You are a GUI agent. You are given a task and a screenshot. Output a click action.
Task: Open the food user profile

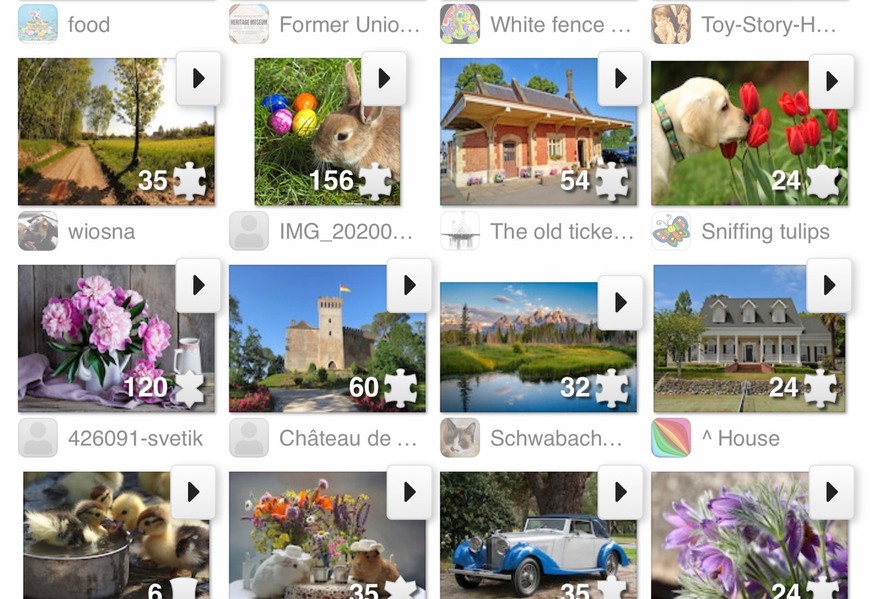click(38, 24)
